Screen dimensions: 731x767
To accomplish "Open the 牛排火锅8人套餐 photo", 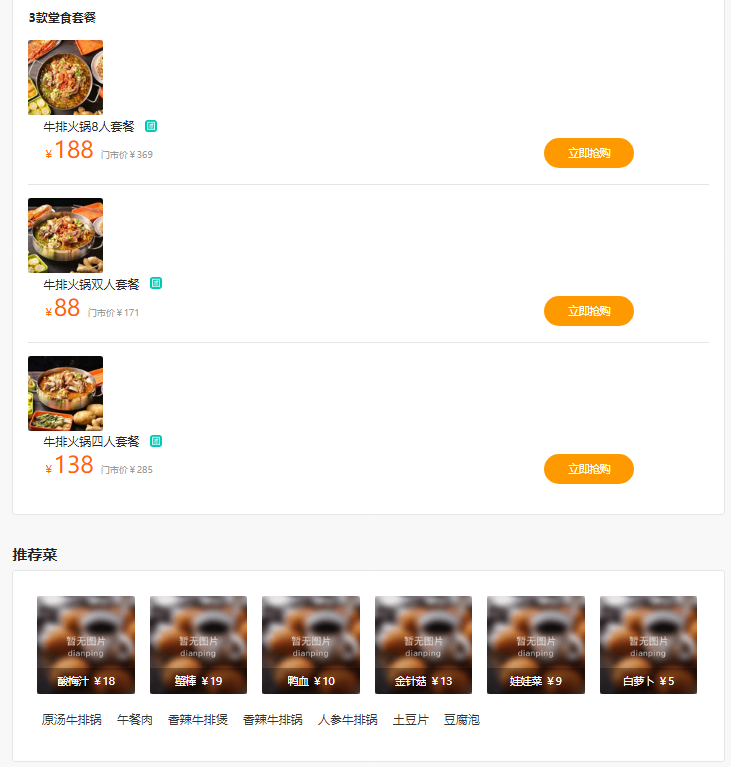I will 65,77.
